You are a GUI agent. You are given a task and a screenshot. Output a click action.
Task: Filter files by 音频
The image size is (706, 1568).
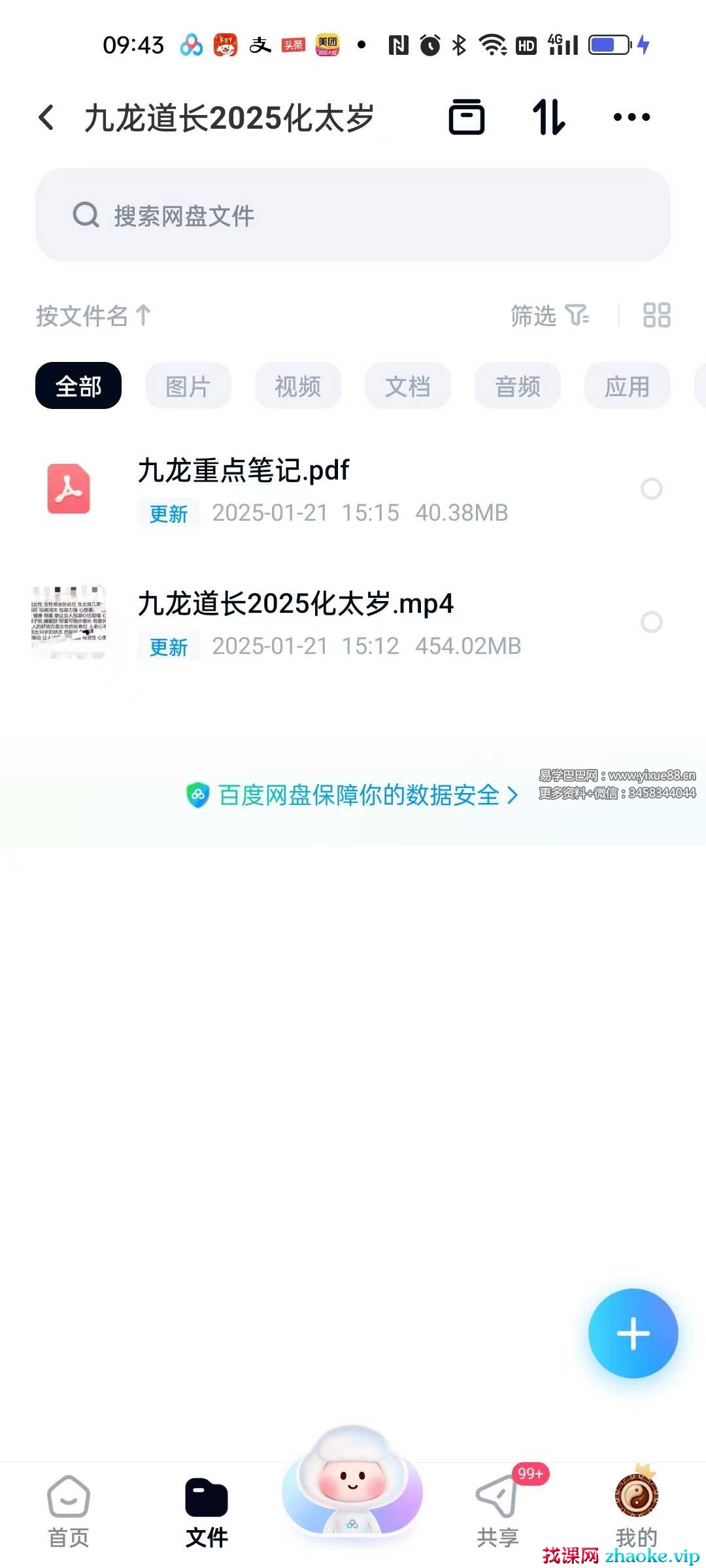518,386
